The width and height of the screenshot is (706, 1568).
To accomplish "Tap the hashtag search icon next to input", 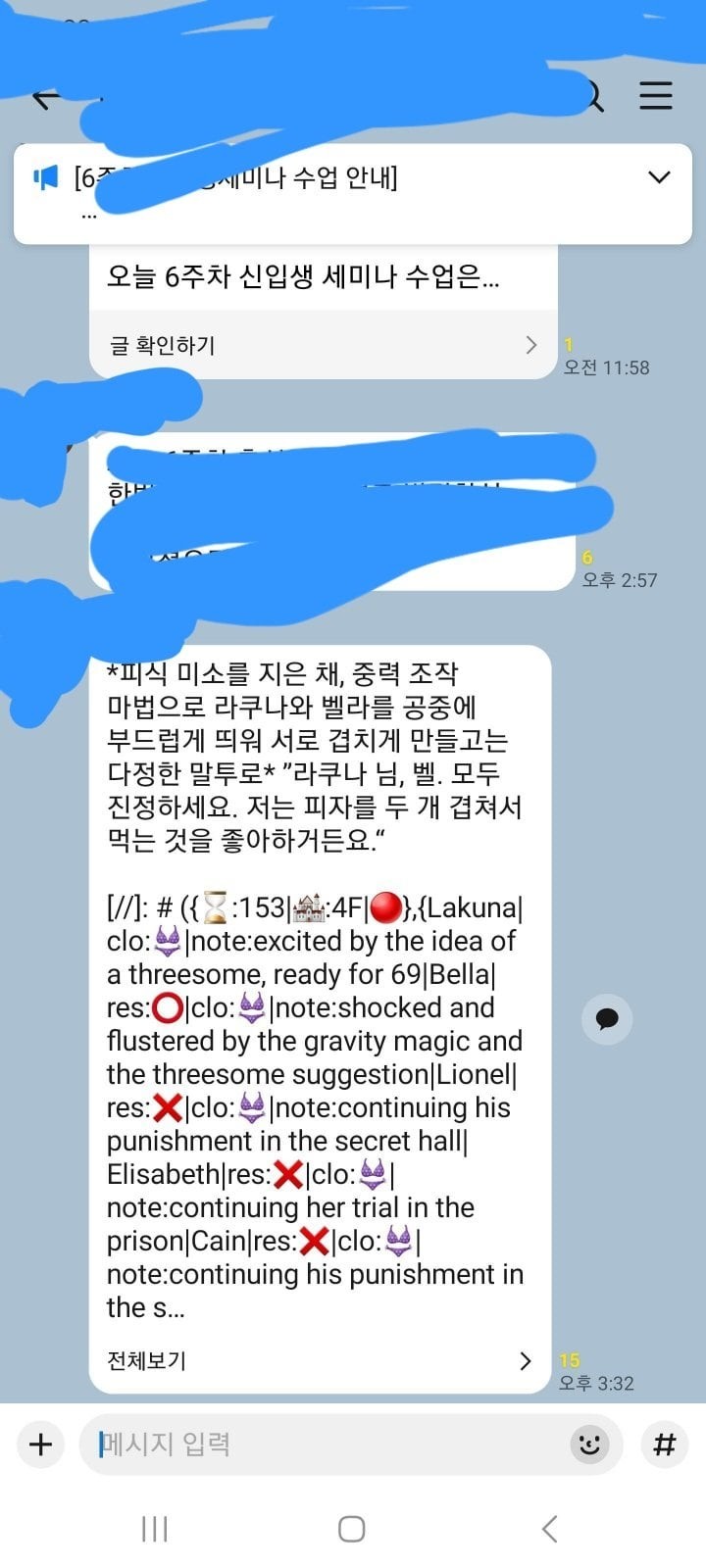I will coord(664,1445).
